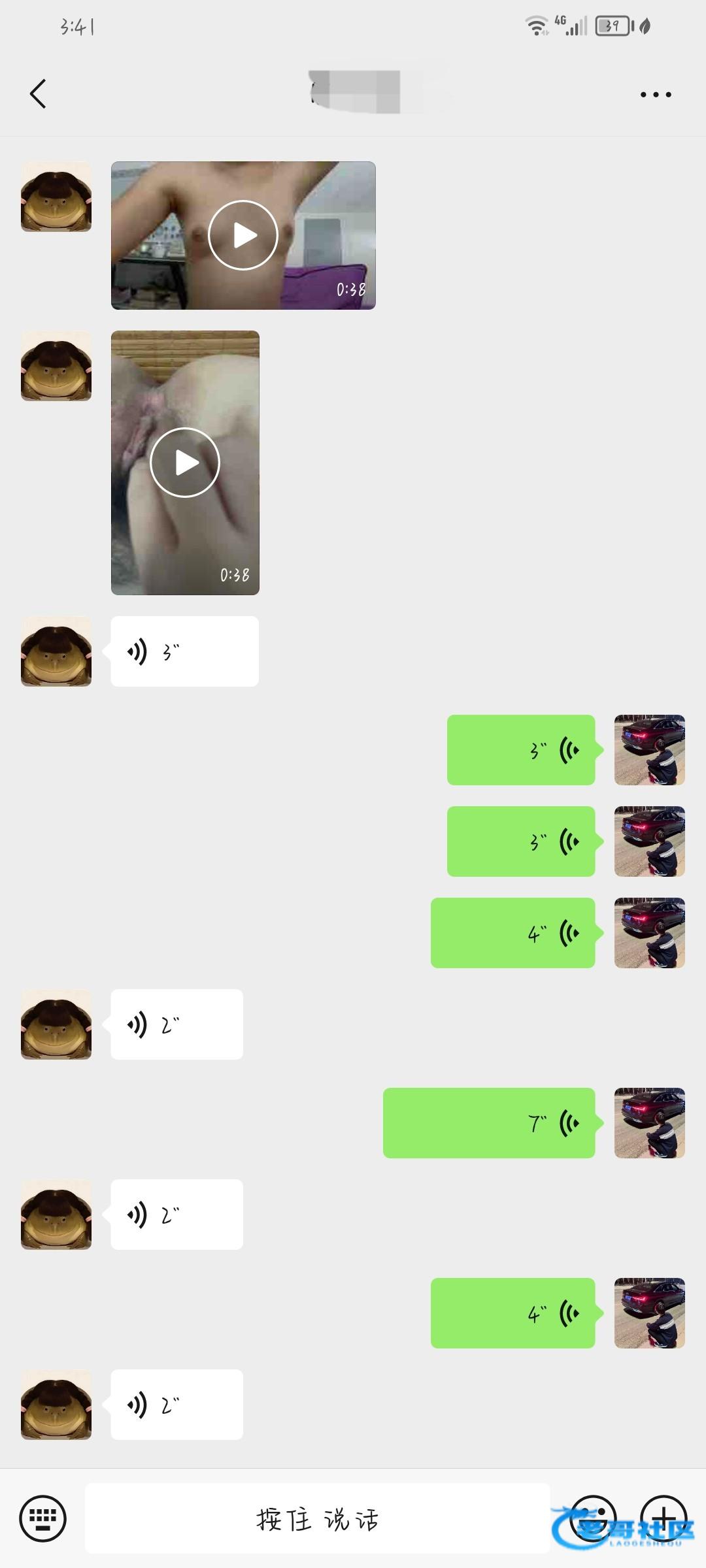Tap the 按住 说话 hold-to-talk button
706x1568 pixels.
317,1518
